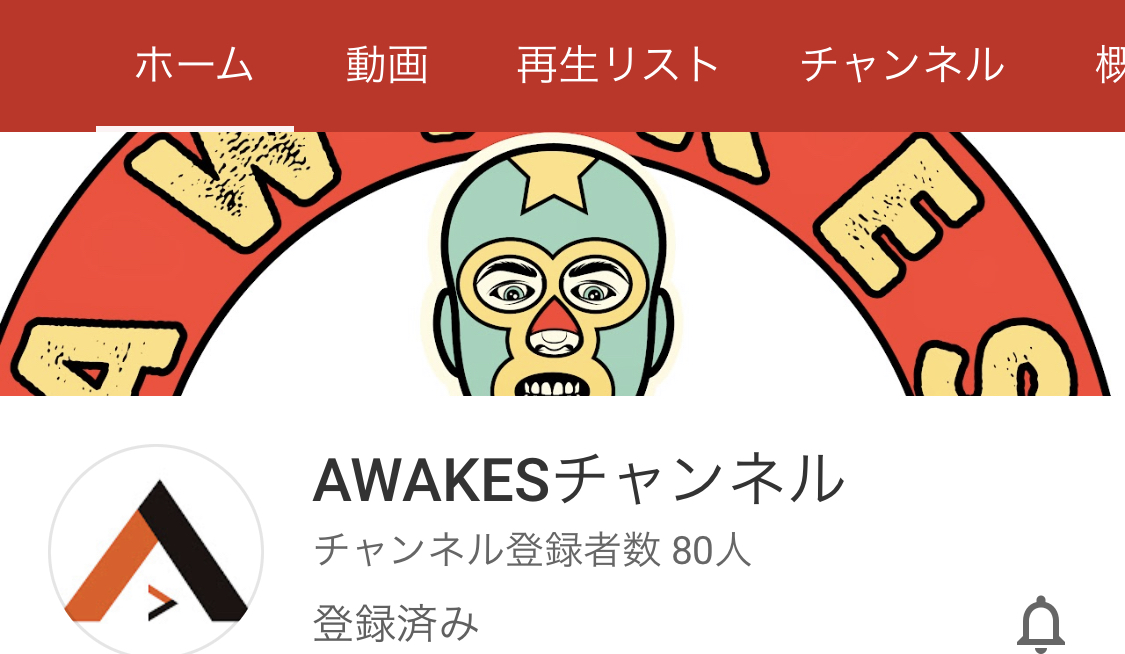Open the notification bell settings
Viewport: 1125px width, 654px height.
tap(1040, 625)
